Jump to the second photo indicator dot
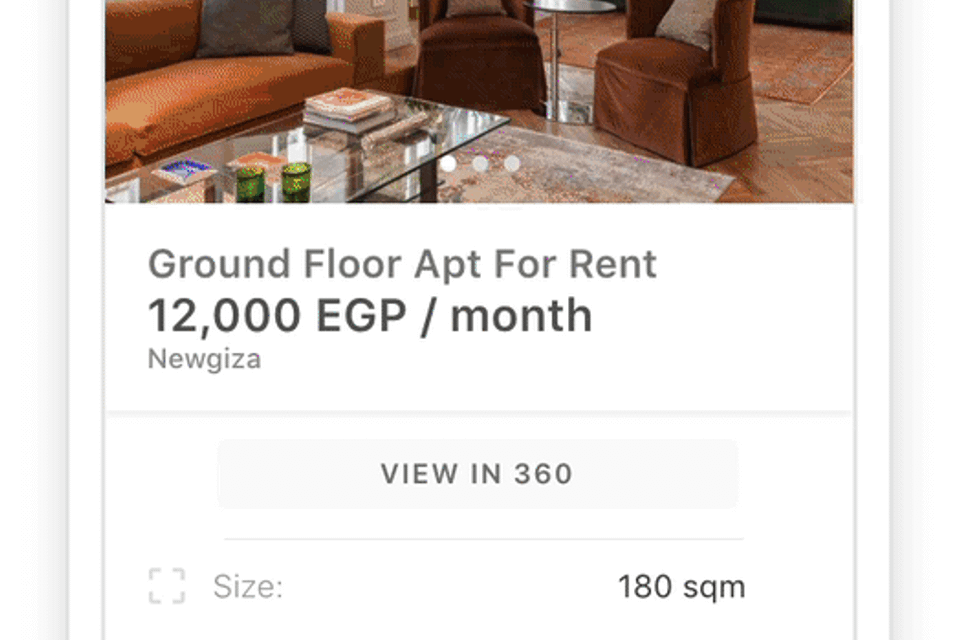The width and height of the screenshot is (960, 640). click(x=480, y=163)
